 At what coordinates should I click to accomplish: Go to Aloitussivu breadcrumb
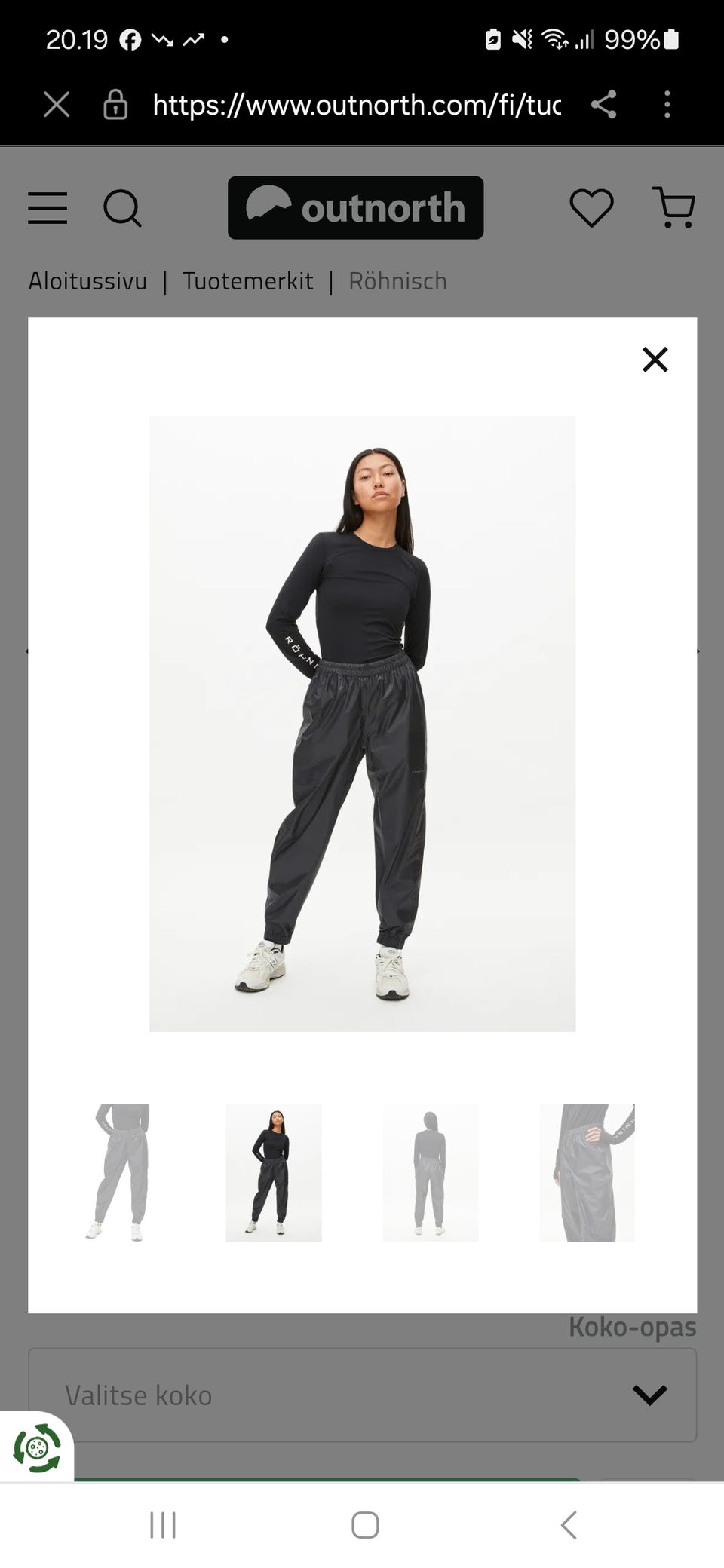(87, 281)
